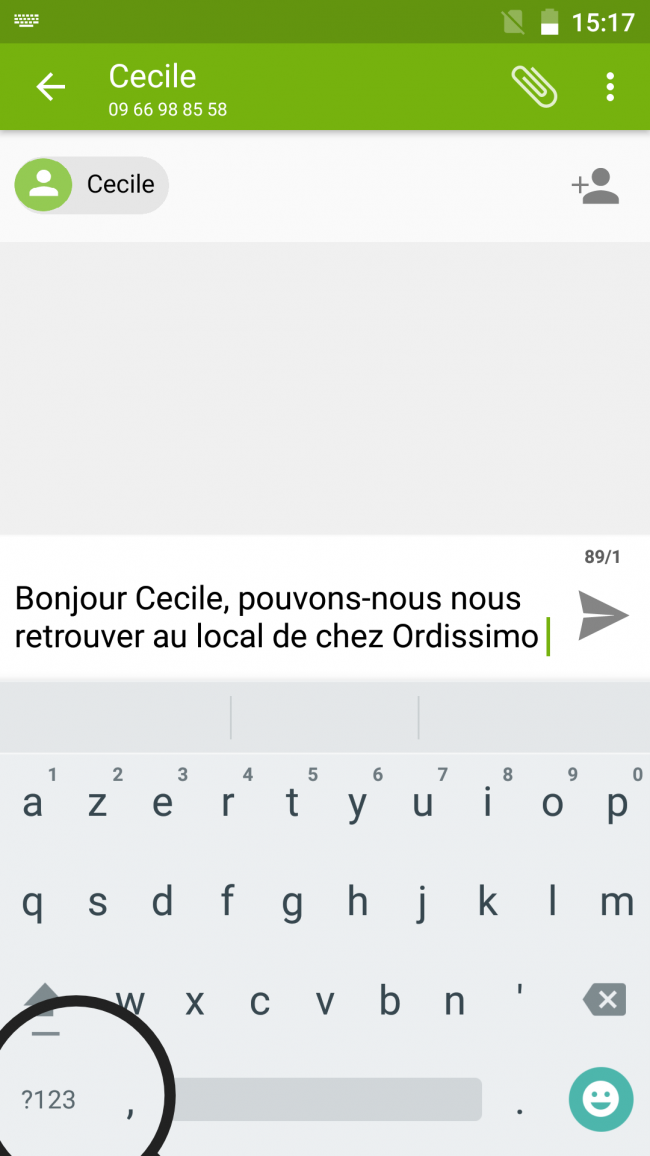Send the message to Cecile
This screenshot has height=1156, width=650.
tap(603, 615)
